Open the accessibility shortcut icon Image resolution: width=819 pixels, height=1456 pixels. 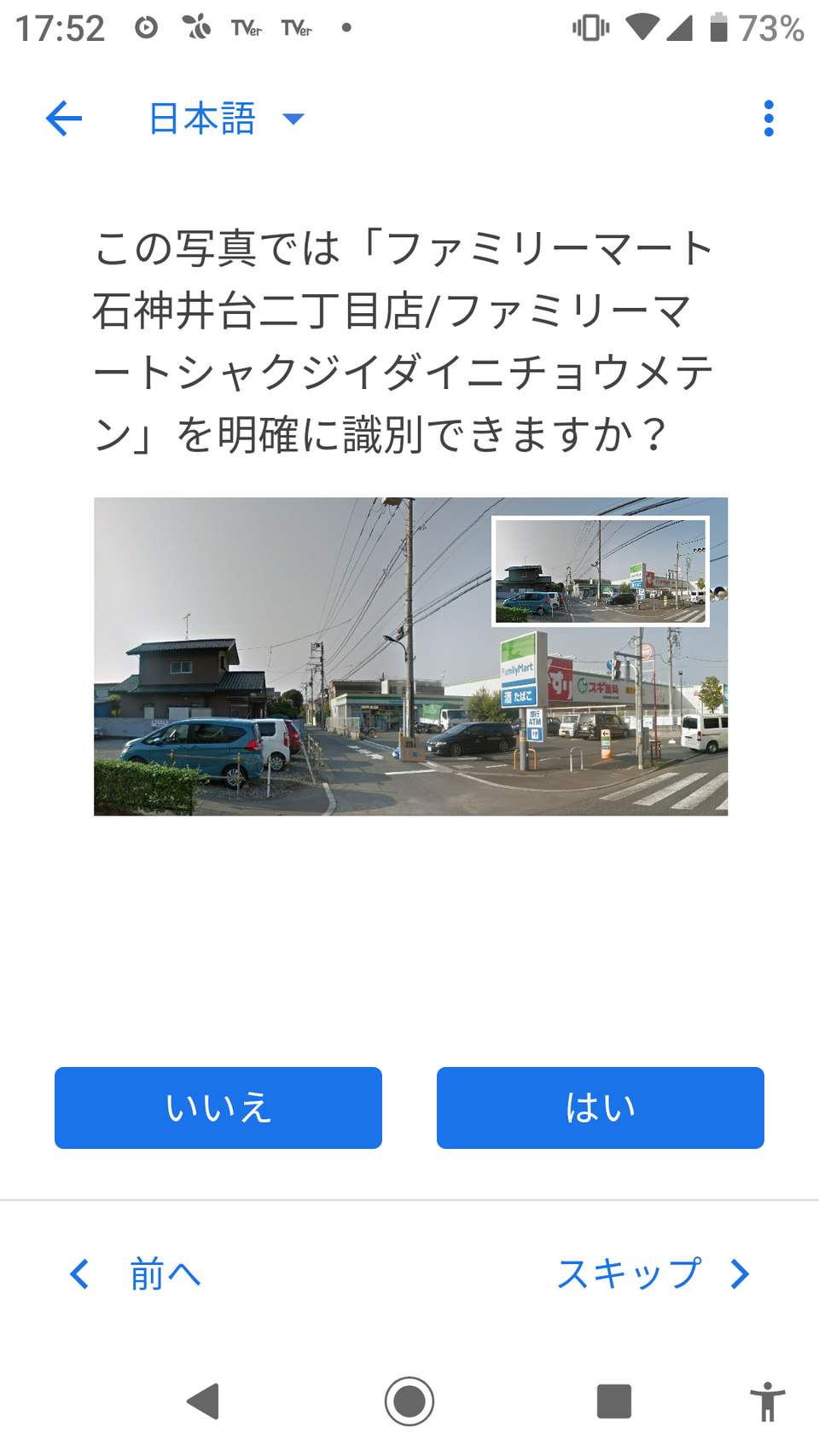pyautogui.click(x=767, y=1401)
